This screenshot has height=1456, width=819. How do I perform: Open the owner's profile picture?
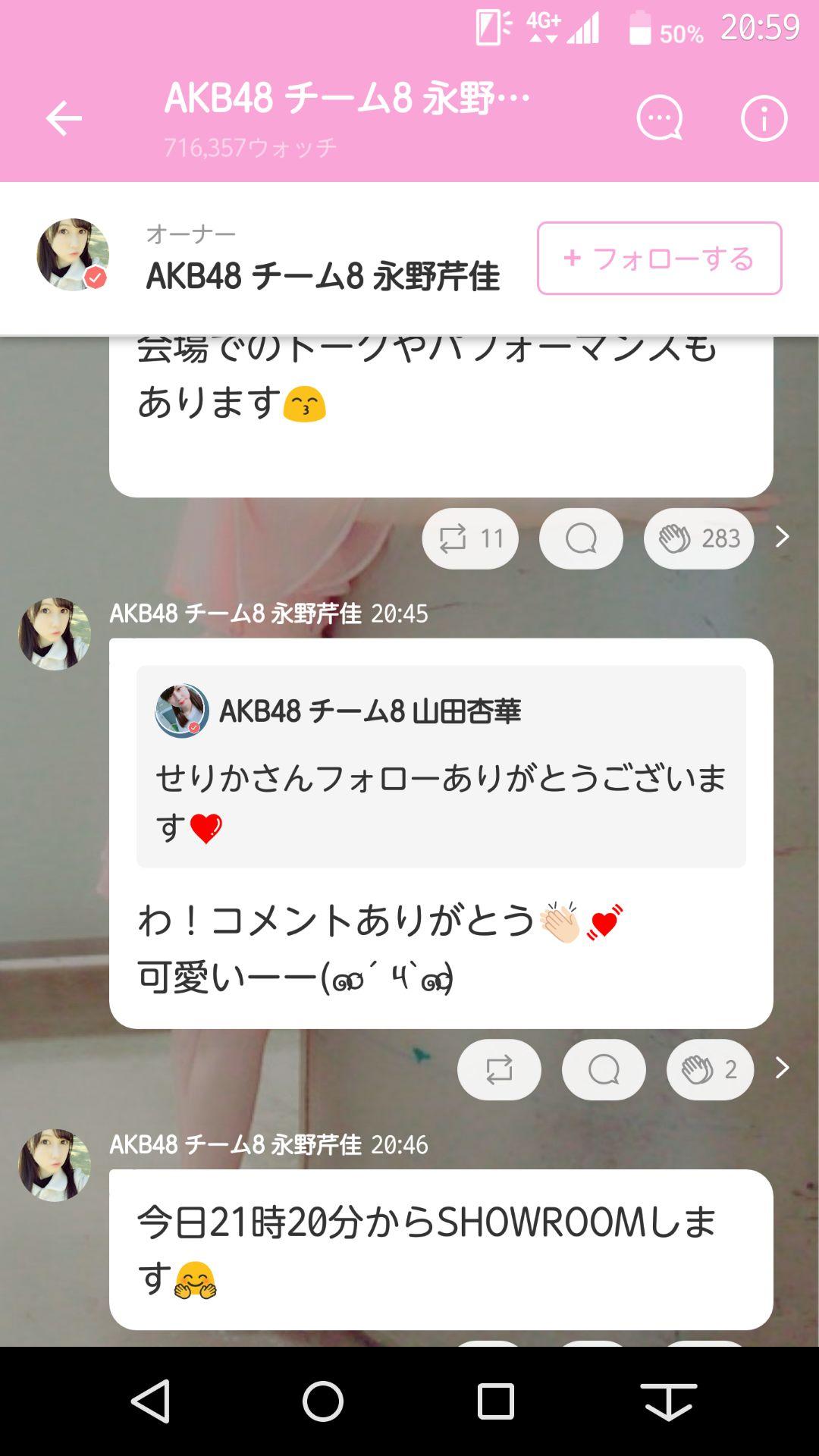73,255
